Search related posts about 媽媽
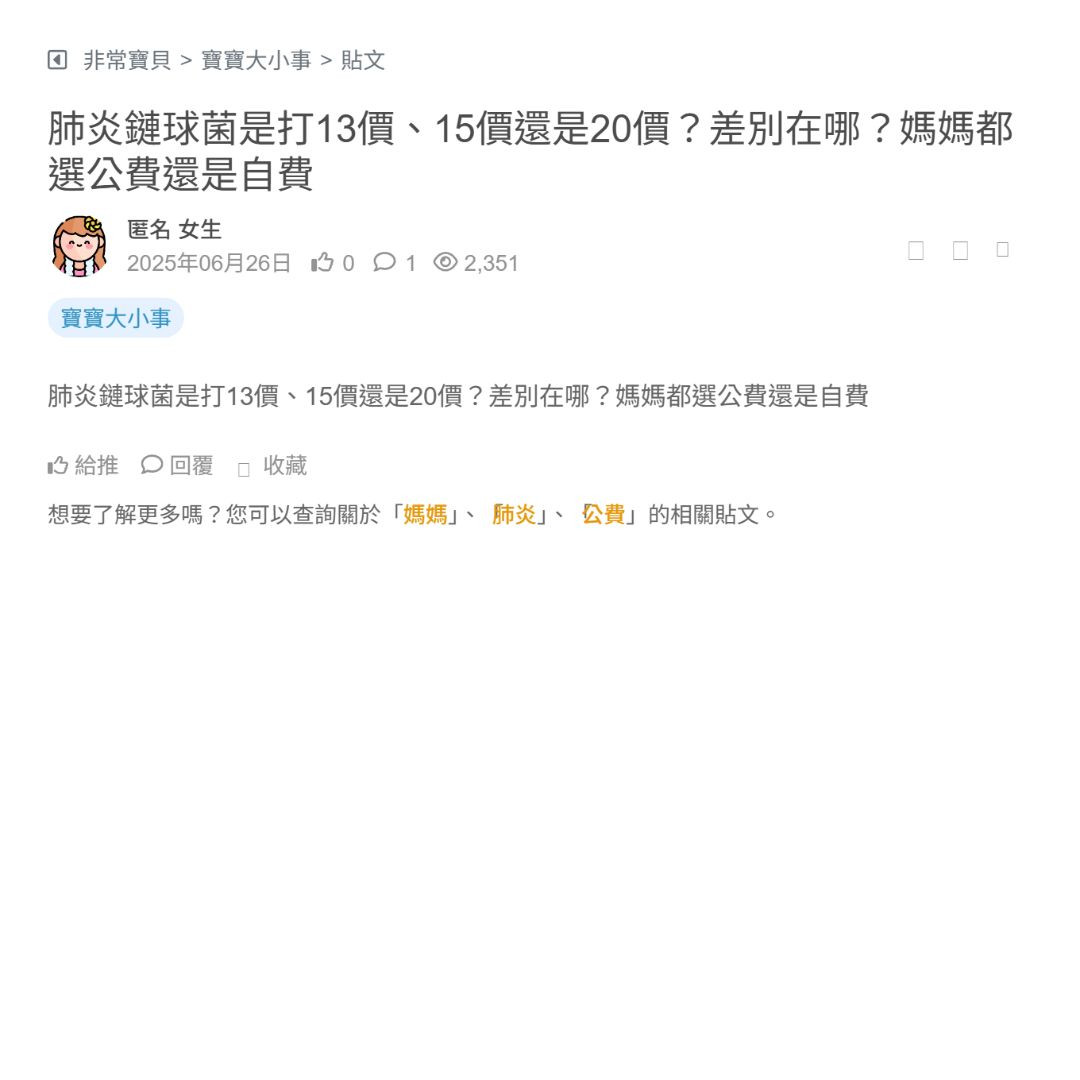1080x1080 pixels. click(x=425, y=515)
